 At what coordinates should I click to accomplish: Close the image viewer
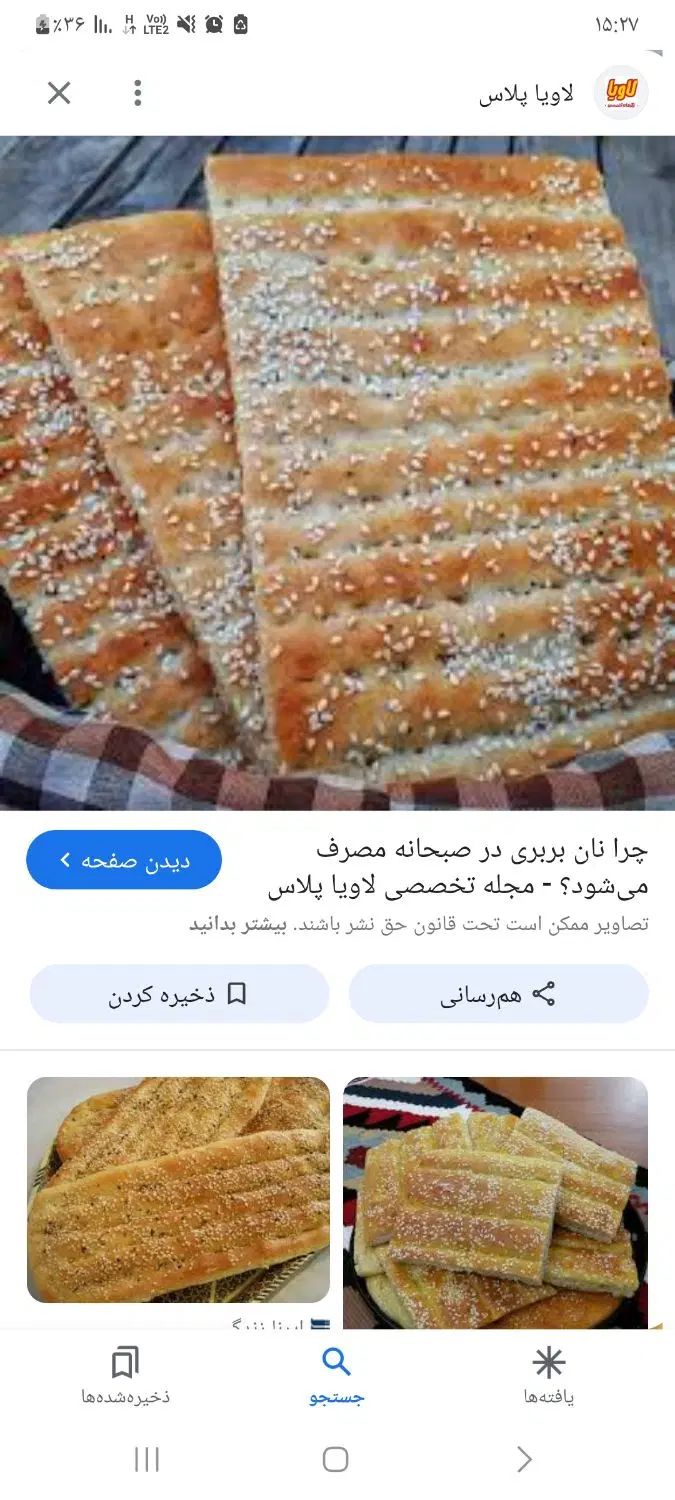point(59,93)
